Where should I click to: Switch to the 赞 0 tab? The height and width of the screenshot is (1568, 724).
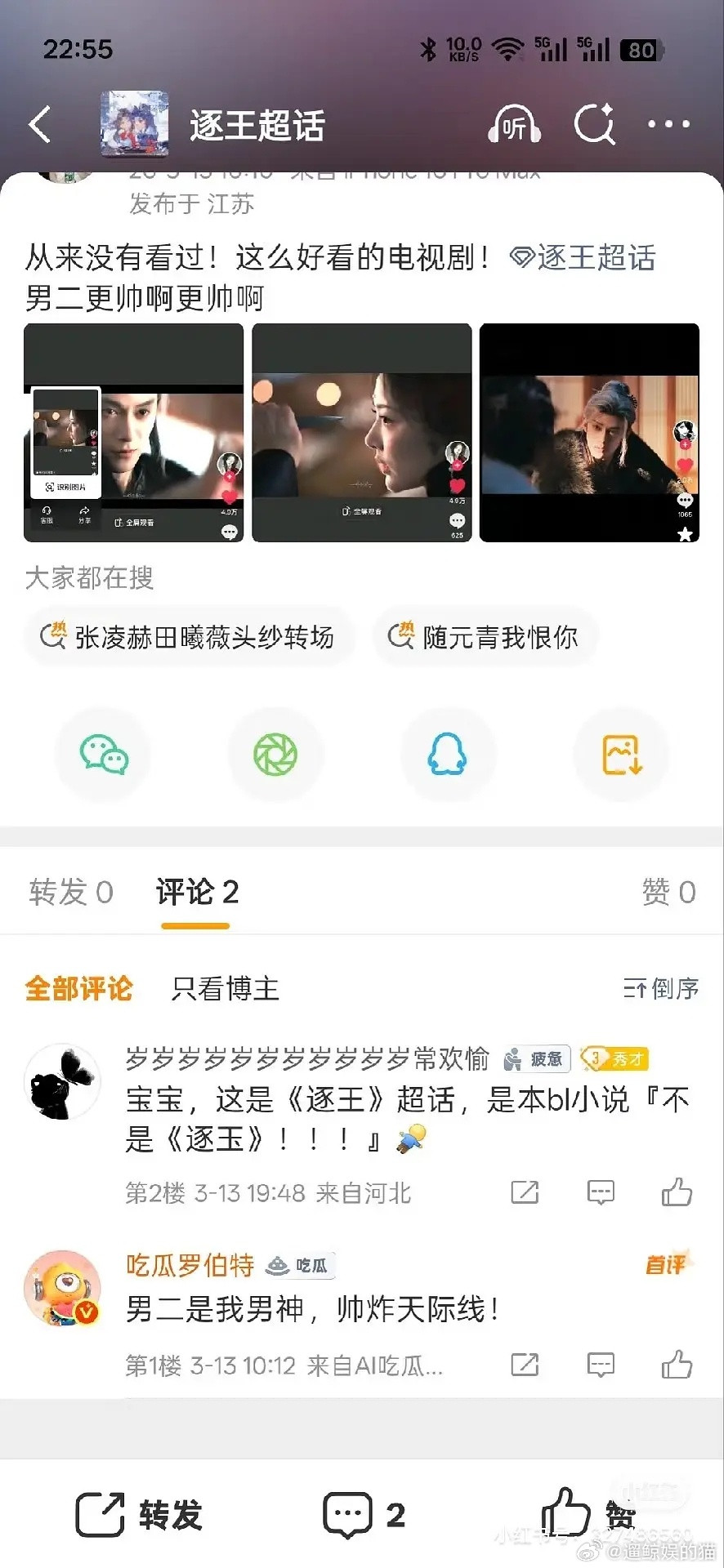[669, 893]
